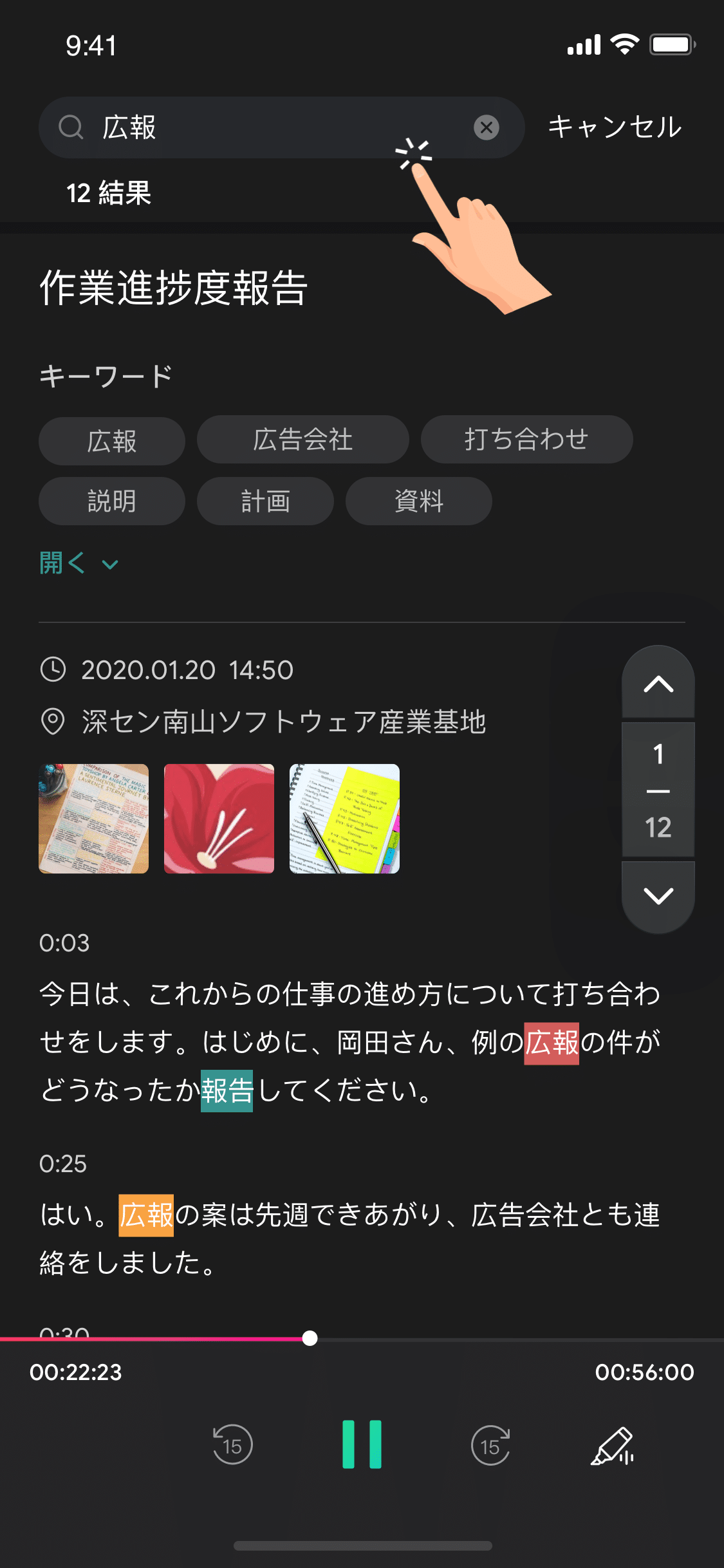Open the annotated book page photo
Viewport: 724px width, 1568px height.
[94, 819]
